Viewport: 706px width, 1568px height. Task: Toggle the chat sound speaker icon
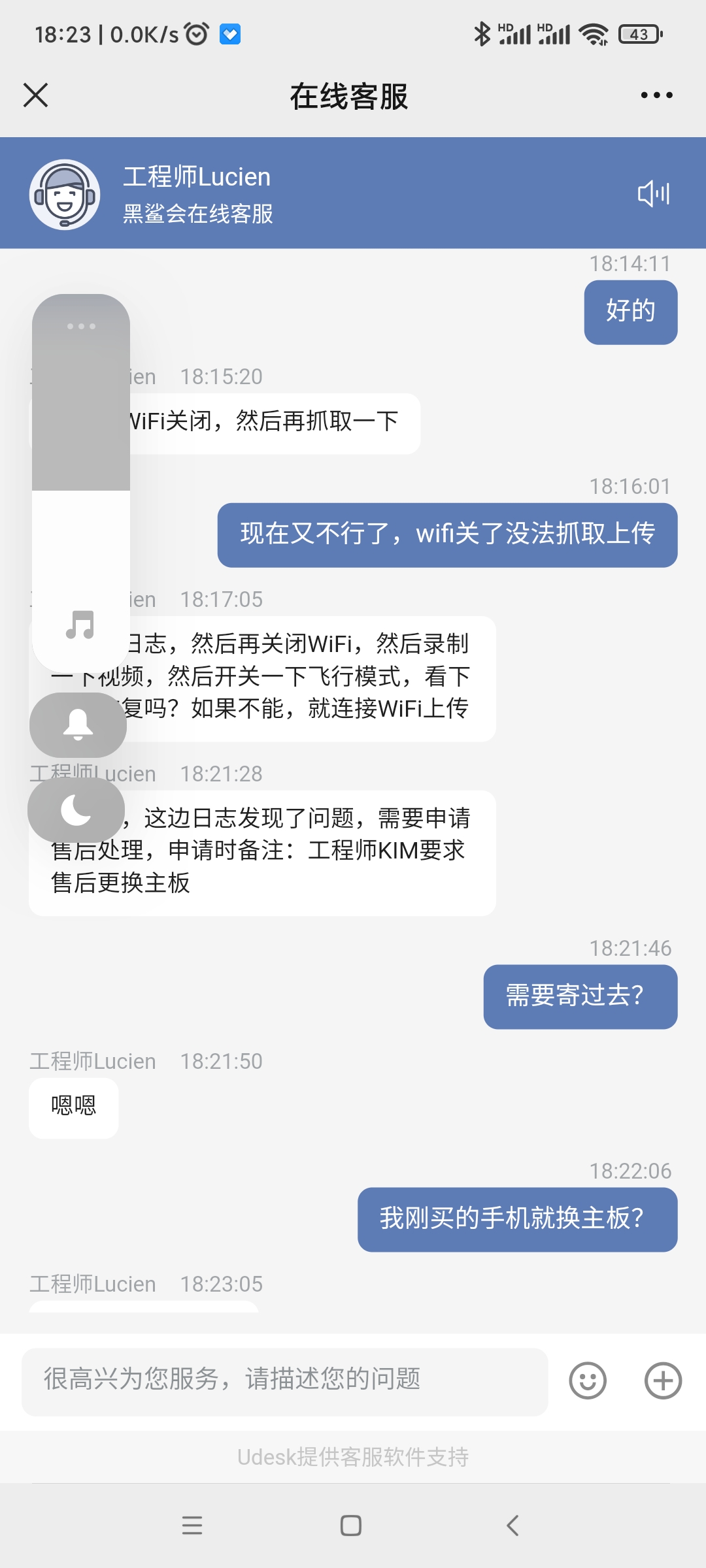pyautogui.click(x=654, y=194)
